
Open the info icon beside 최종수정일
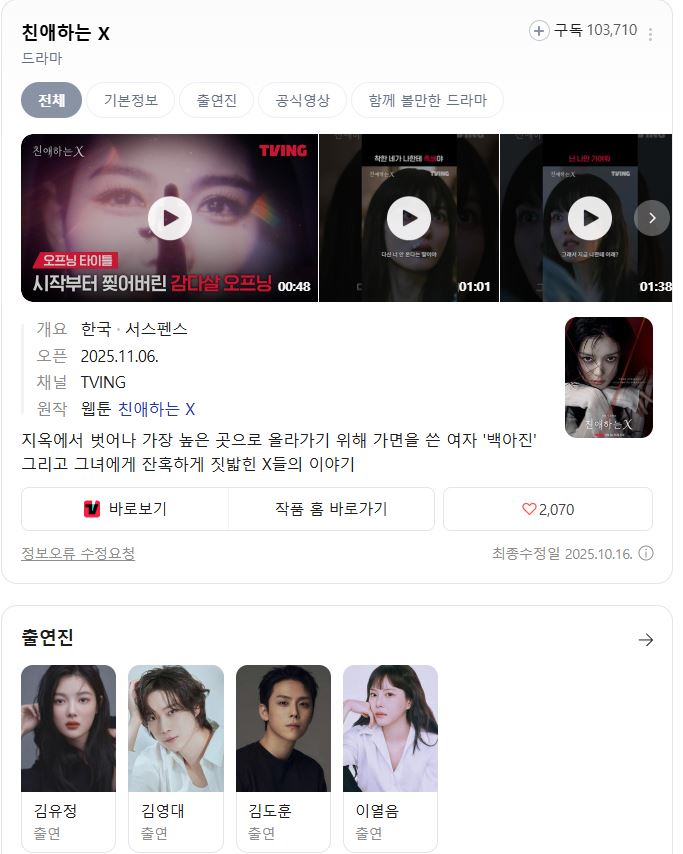coord(646,554)
